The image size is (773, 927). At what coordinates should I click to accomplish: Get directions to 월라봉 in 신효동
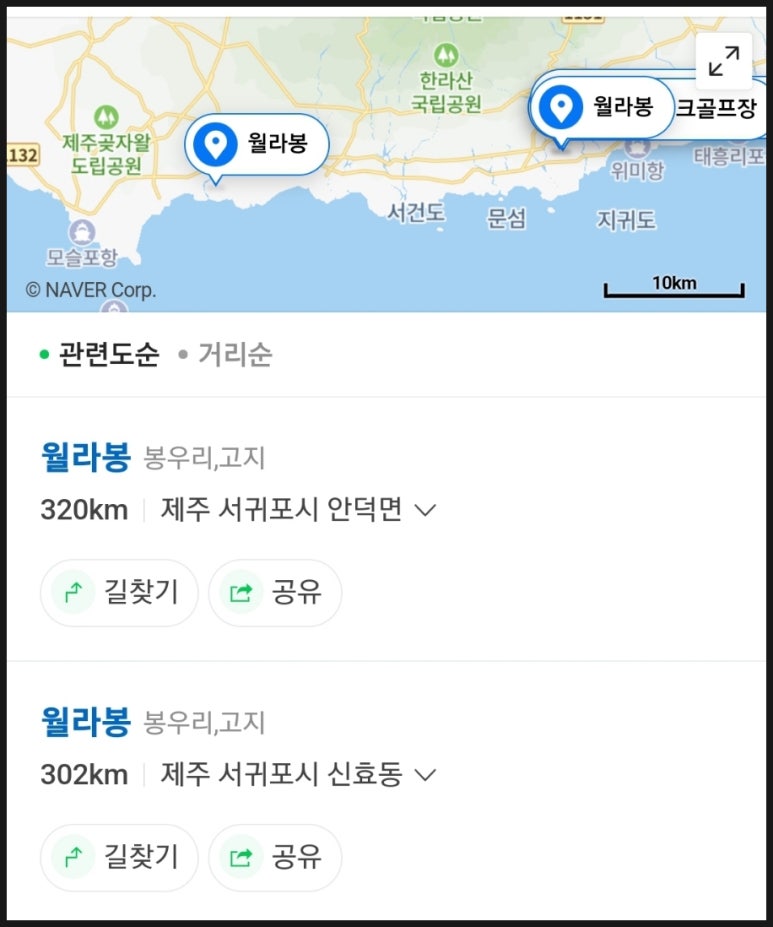coord(119,857)
